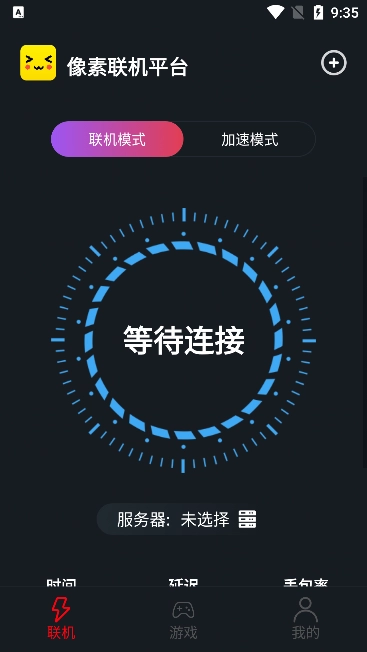The height and width of the screenshot is (652, 367).
Task: Tap the plus icon in the top corner
Action: 333,63
